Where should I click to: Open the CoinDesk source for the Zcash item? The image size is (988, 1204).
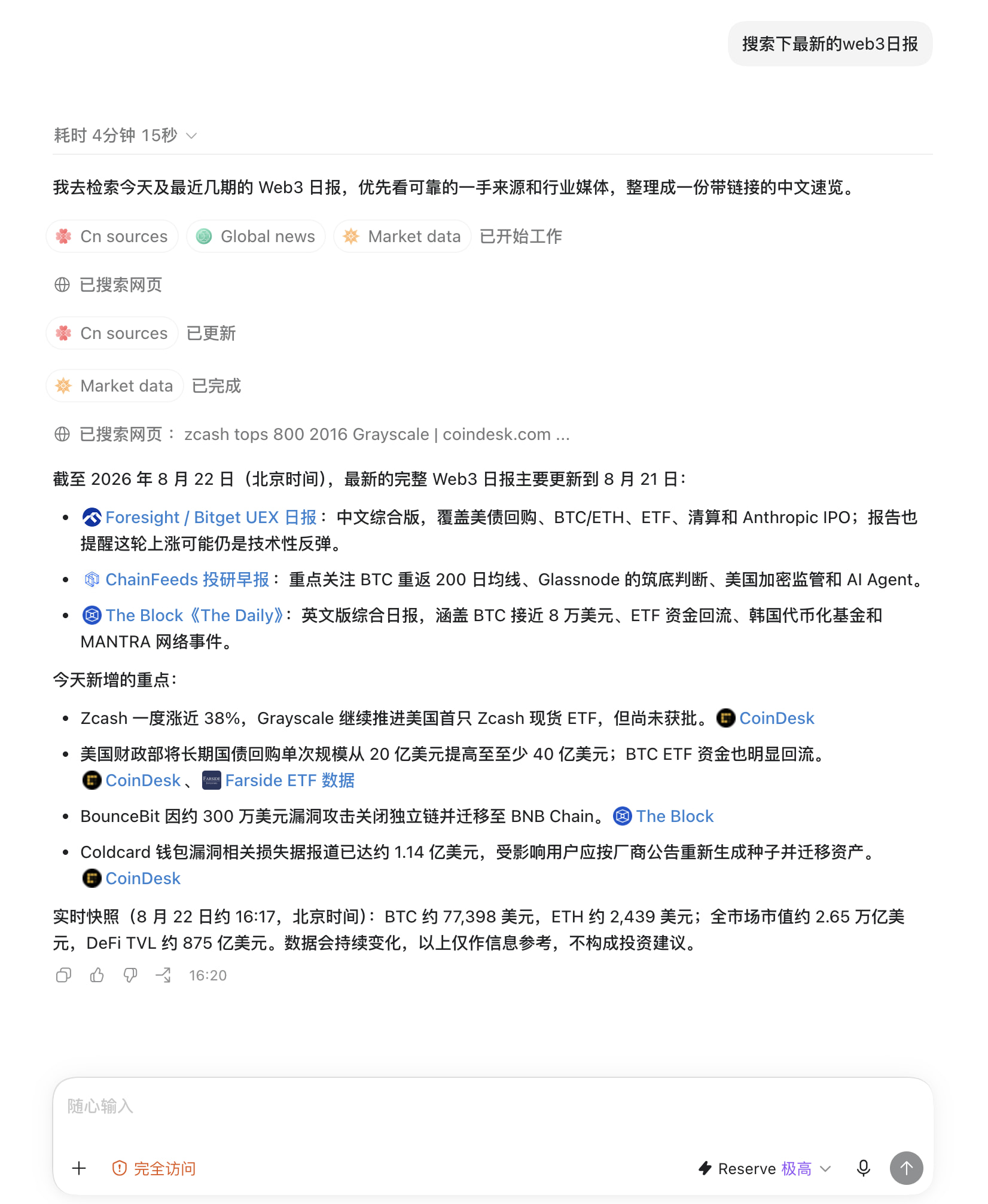point(766,718)
